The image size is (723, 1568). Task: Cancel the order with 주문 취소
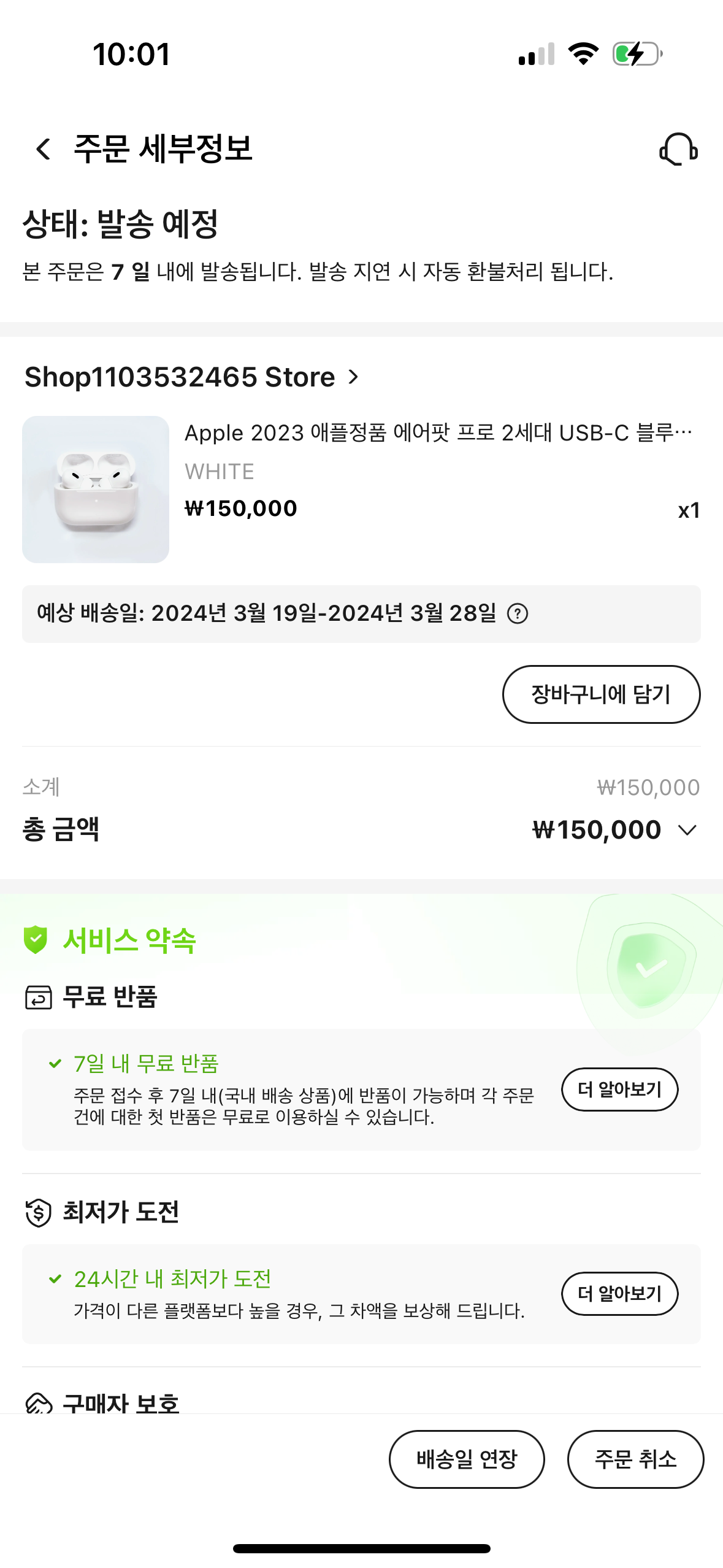635,1459
